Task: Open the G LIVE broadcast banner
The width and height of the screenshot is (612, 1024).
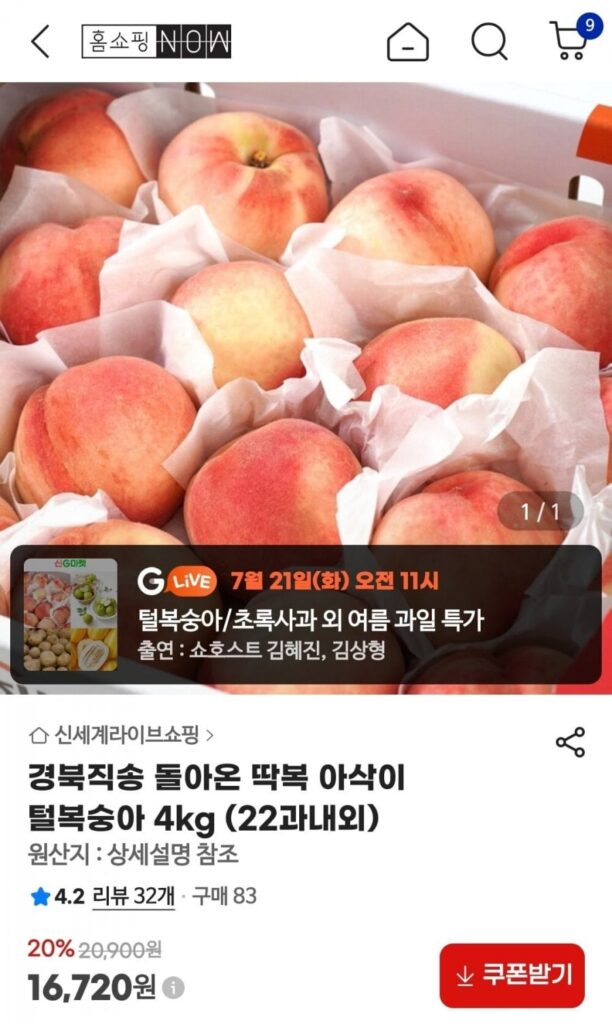Action: [306, 615]
